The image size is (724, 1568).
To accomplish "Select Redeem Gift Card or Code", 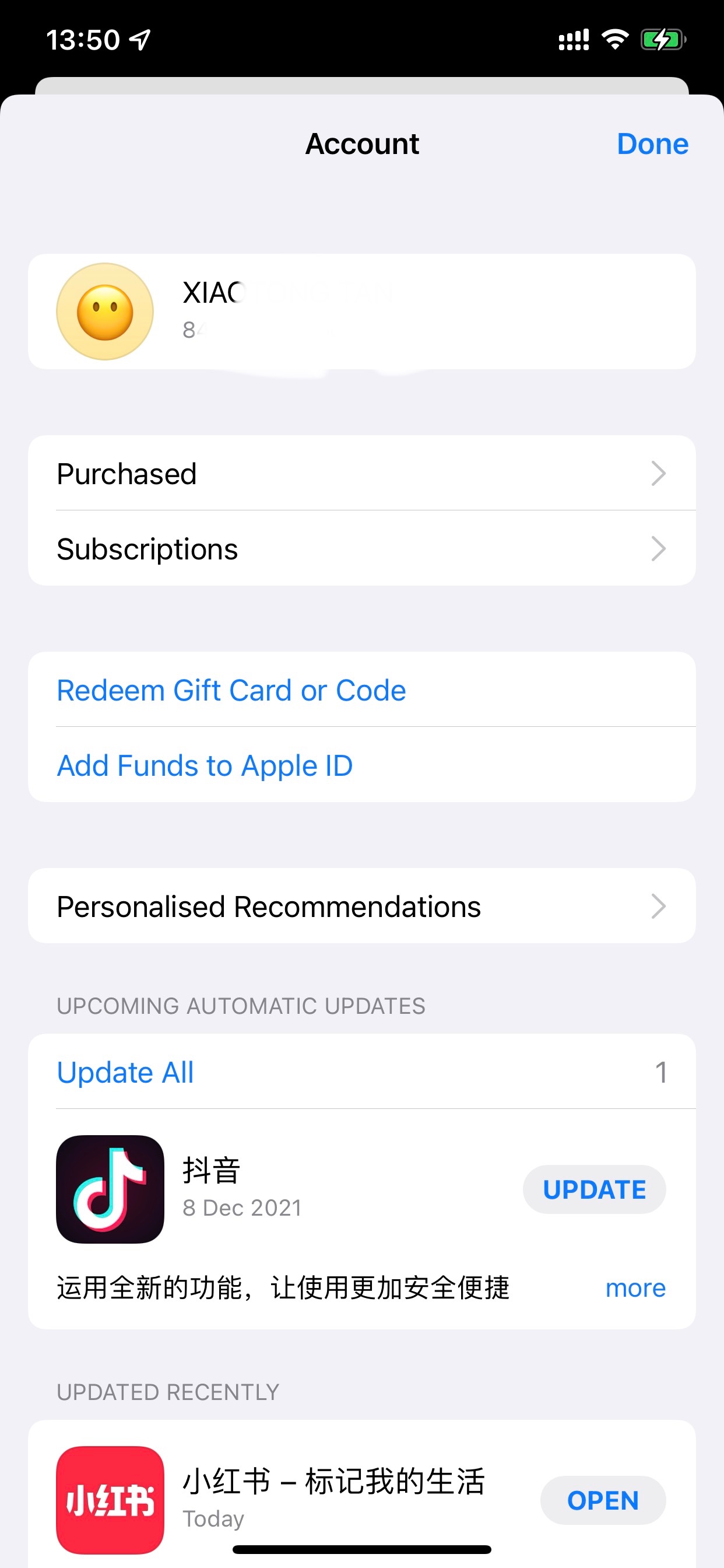I will (x=231, y=690).
